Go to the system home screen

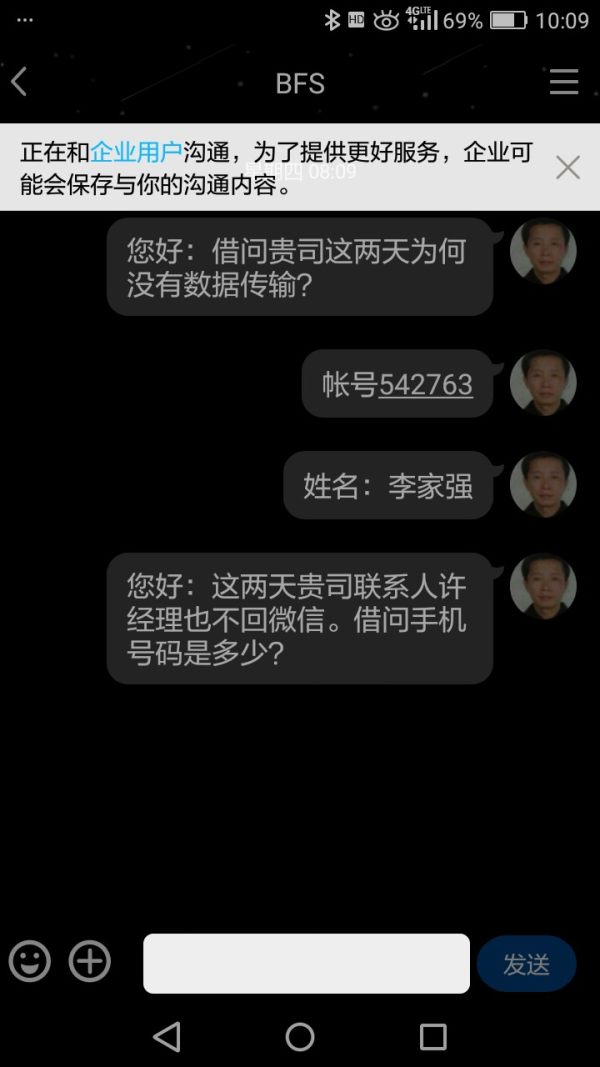tap(300, 1037)
